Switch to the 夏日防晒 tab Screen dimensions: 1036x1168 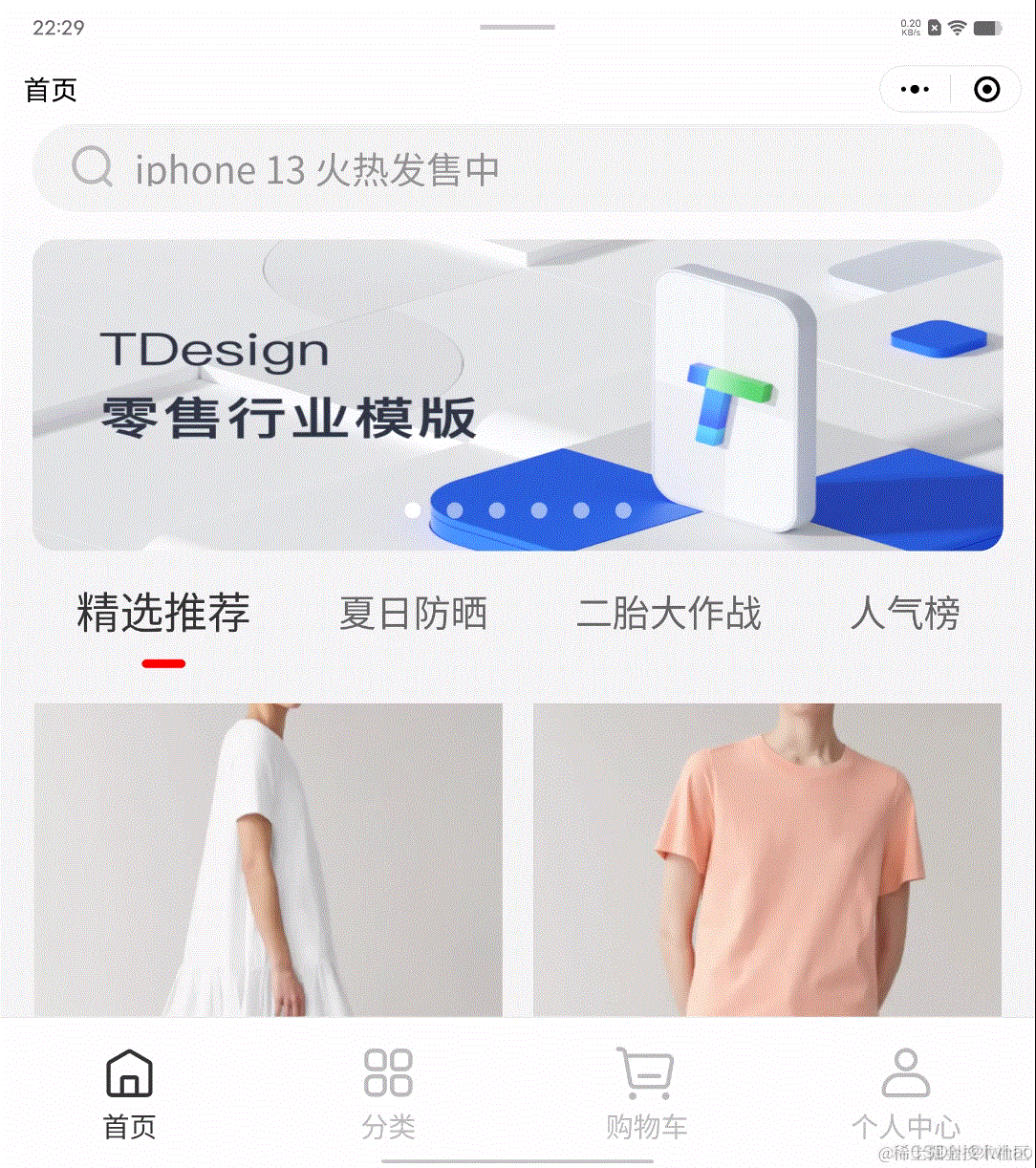(413, 614)
